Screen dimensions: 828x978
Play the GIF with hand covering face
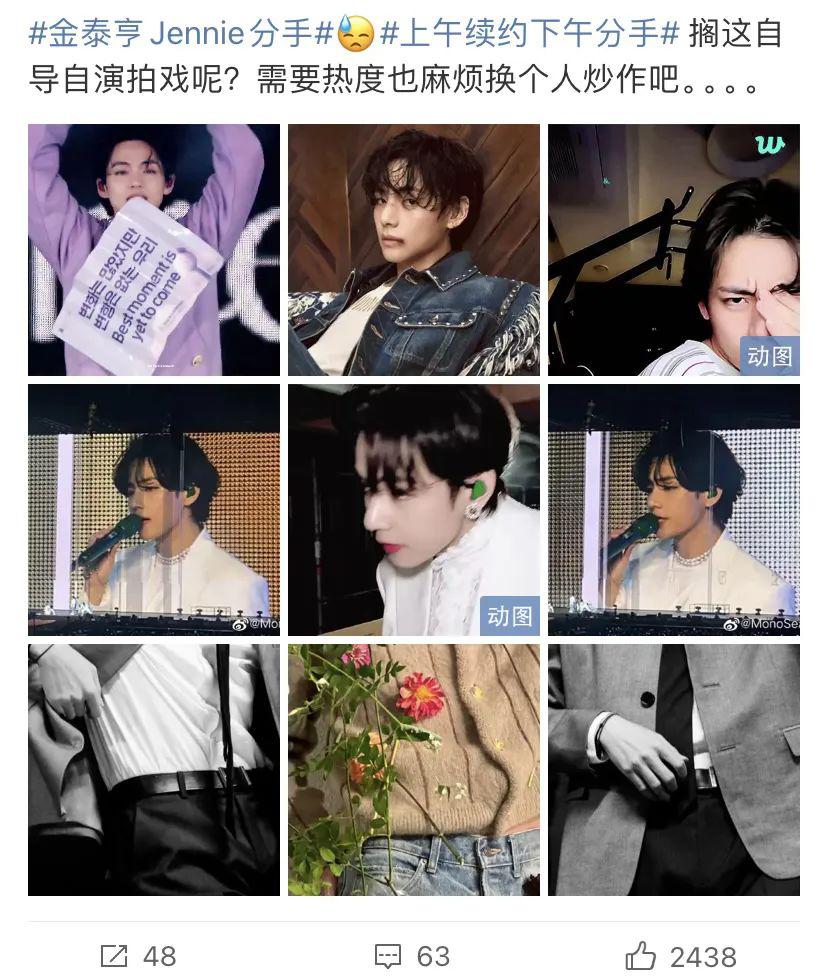coord(673,250)
